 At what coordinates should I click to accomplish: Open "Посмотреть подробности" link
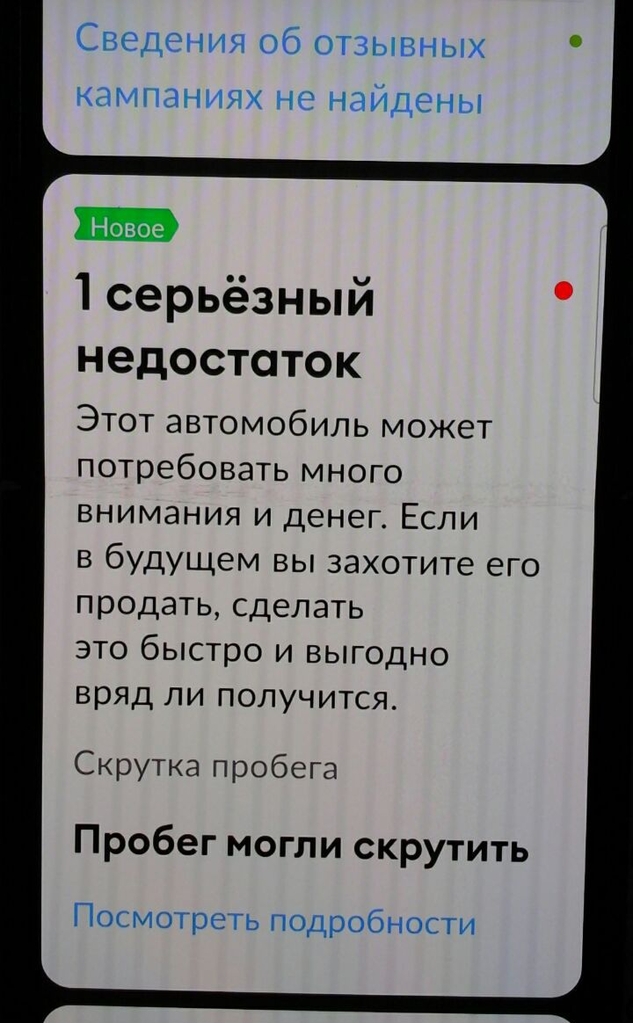275,920
